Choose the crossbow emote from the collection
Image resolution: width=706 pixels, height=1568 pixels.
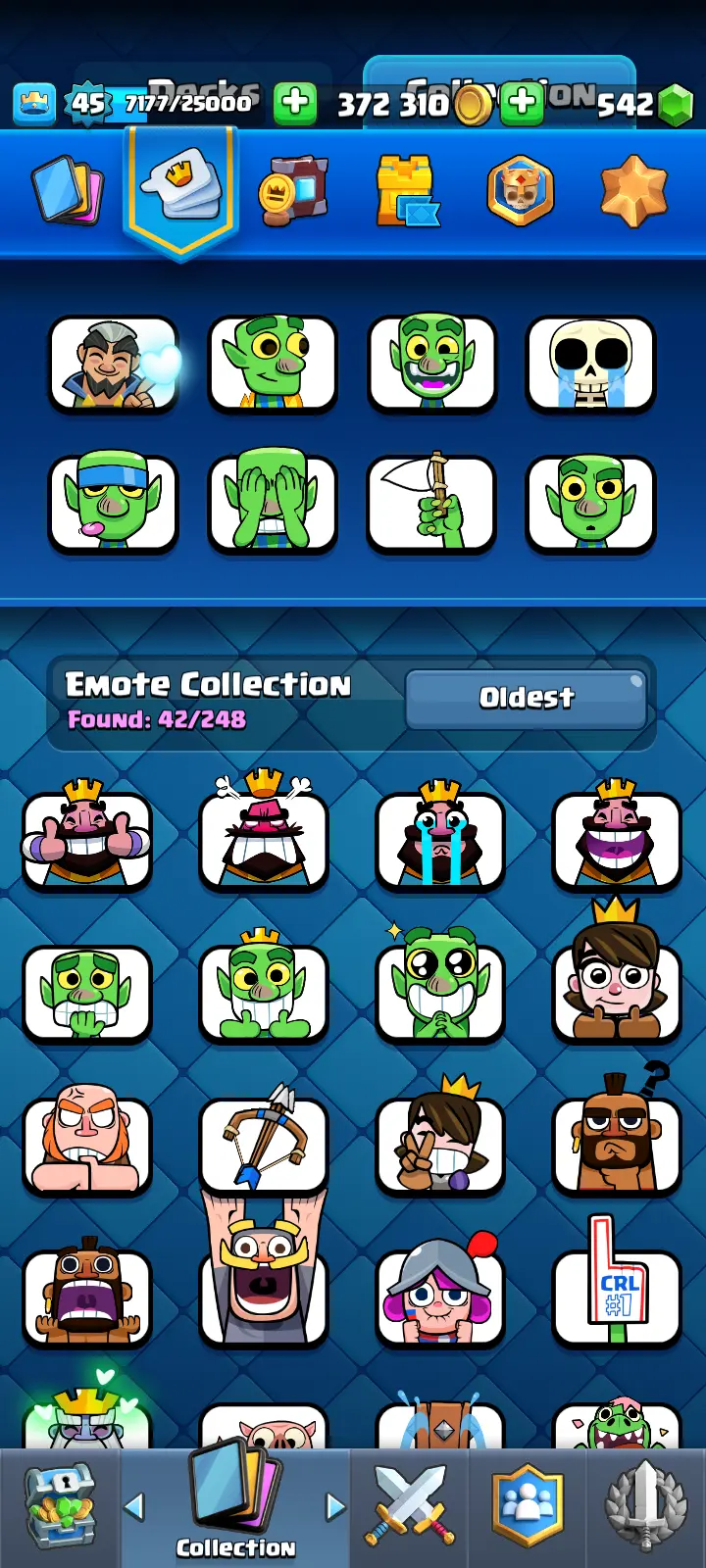(264, 1144)
